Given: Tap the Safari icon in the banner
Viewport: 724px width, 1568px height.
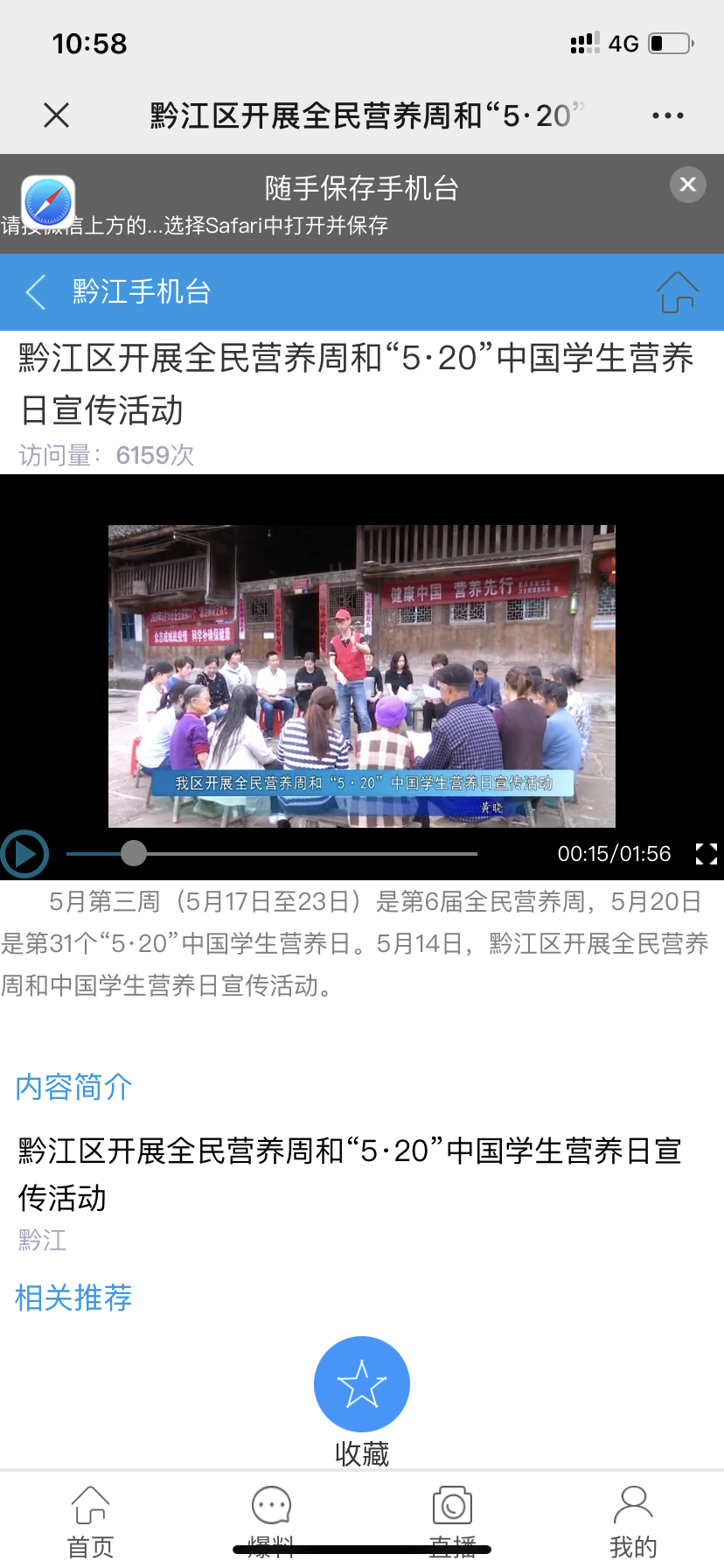Looking at the screenshot, I should (x=48, y=202).
